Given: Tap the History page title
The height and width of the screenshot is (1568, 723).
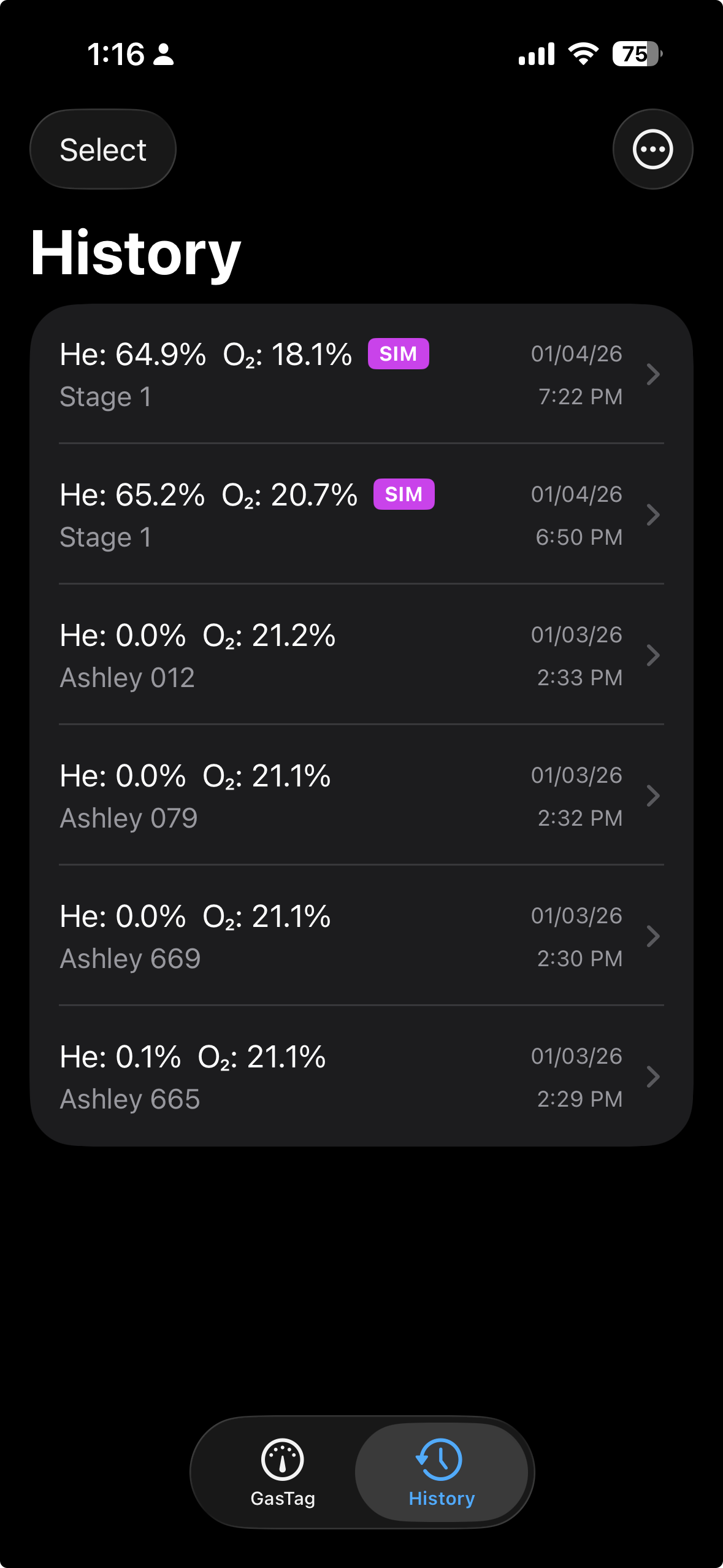Looking at the screenshot, I should tap(136, 253).
